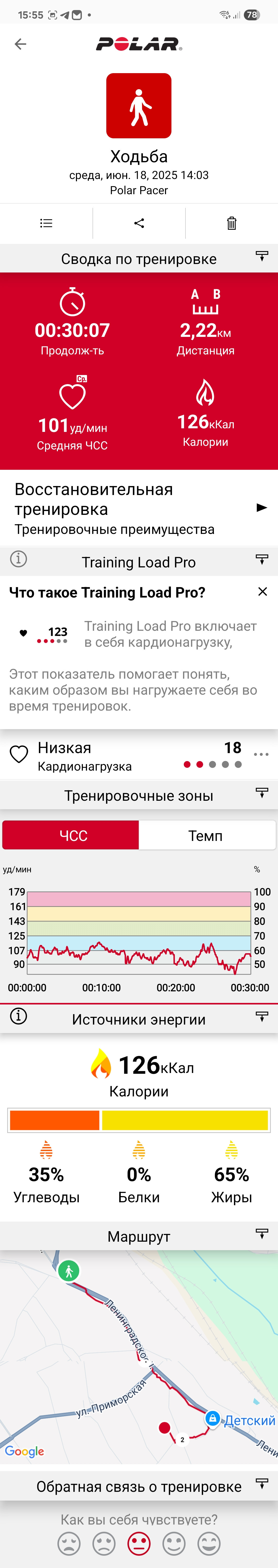Select the saddest crying feeling face
The height and width of the screenshot is (1568, 278).
click(69, 1544)
